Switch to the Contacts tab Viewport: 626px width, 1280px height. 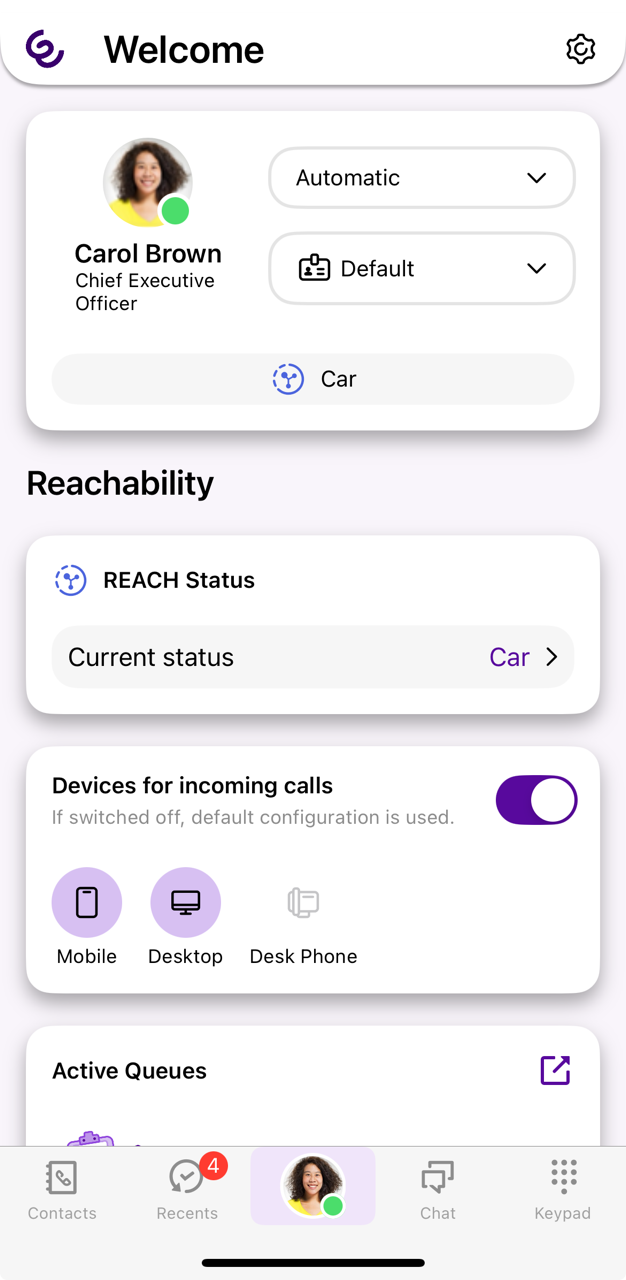click(x=62, y=1190)
